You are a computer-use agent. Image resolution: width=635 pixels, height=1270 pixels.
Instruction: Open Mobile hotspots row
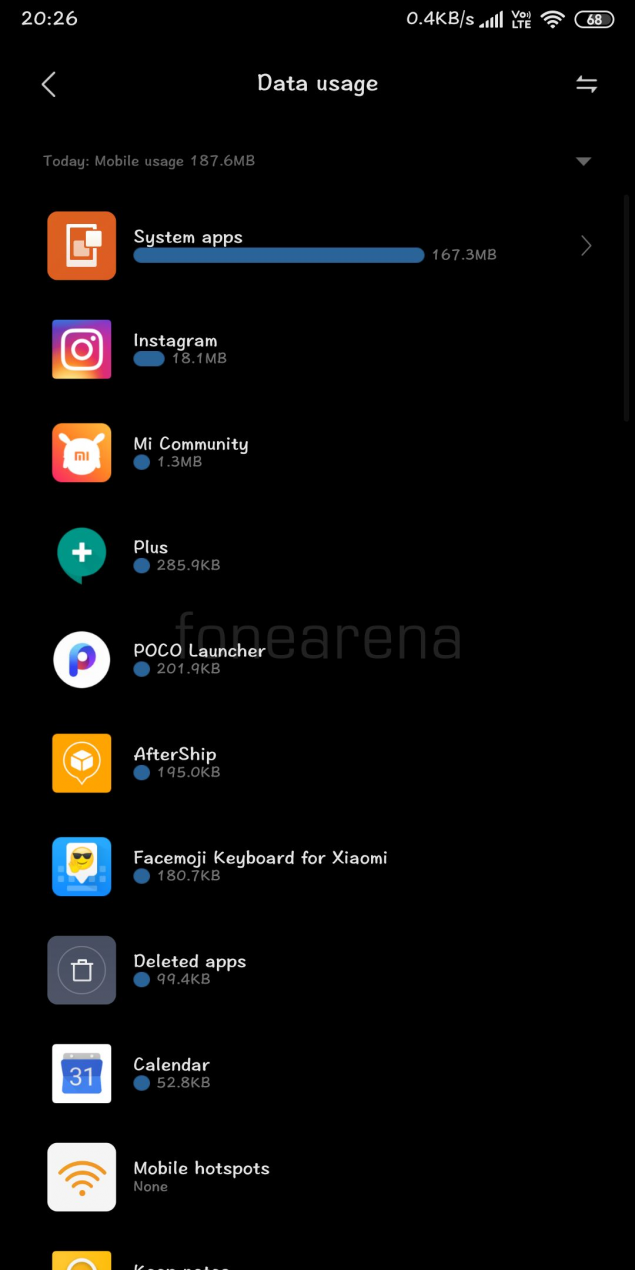(x=317, y=1177)
